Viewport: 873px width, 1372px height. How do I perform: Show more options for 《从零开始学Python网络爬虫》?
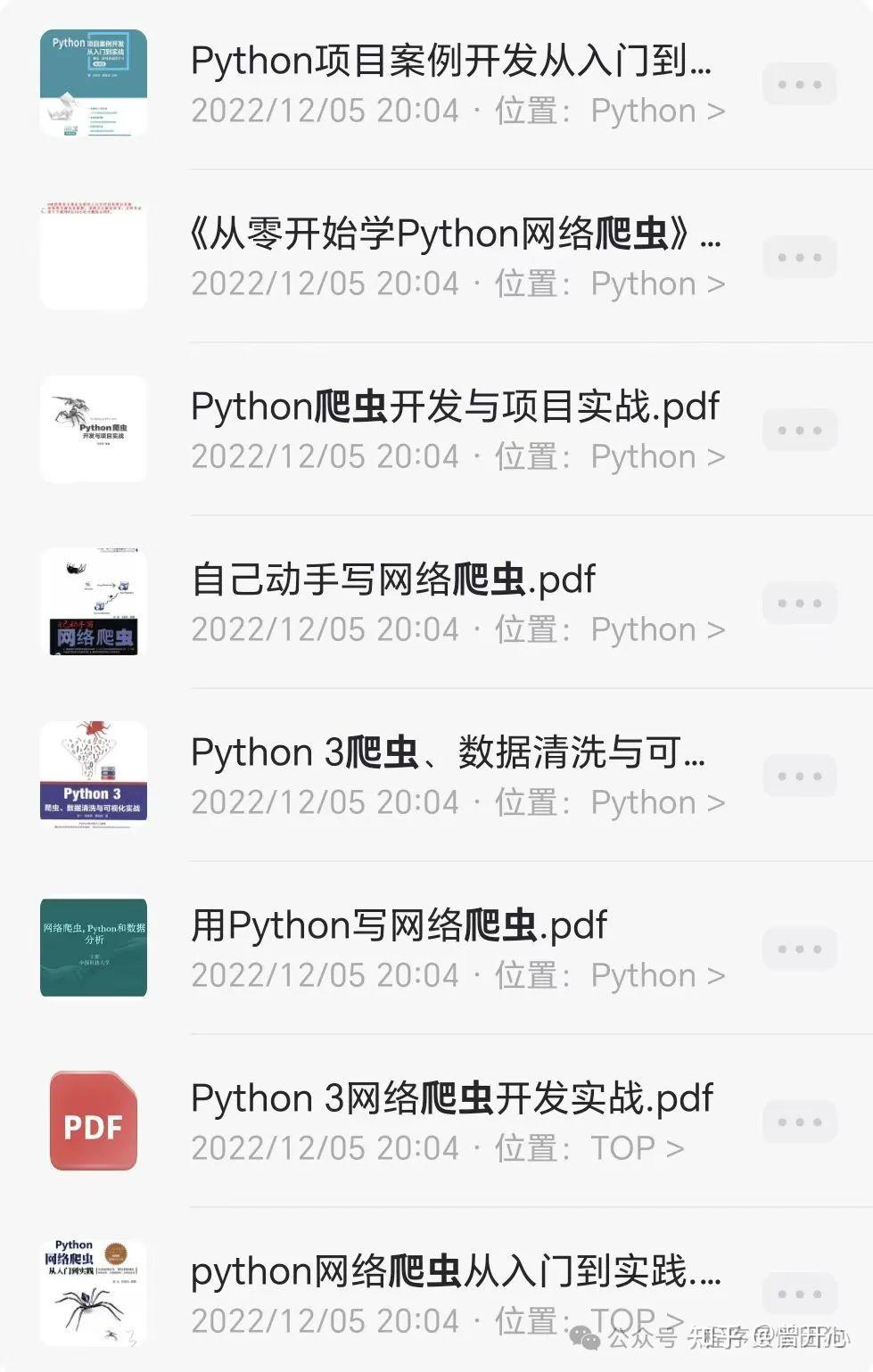tap(799, 258)
